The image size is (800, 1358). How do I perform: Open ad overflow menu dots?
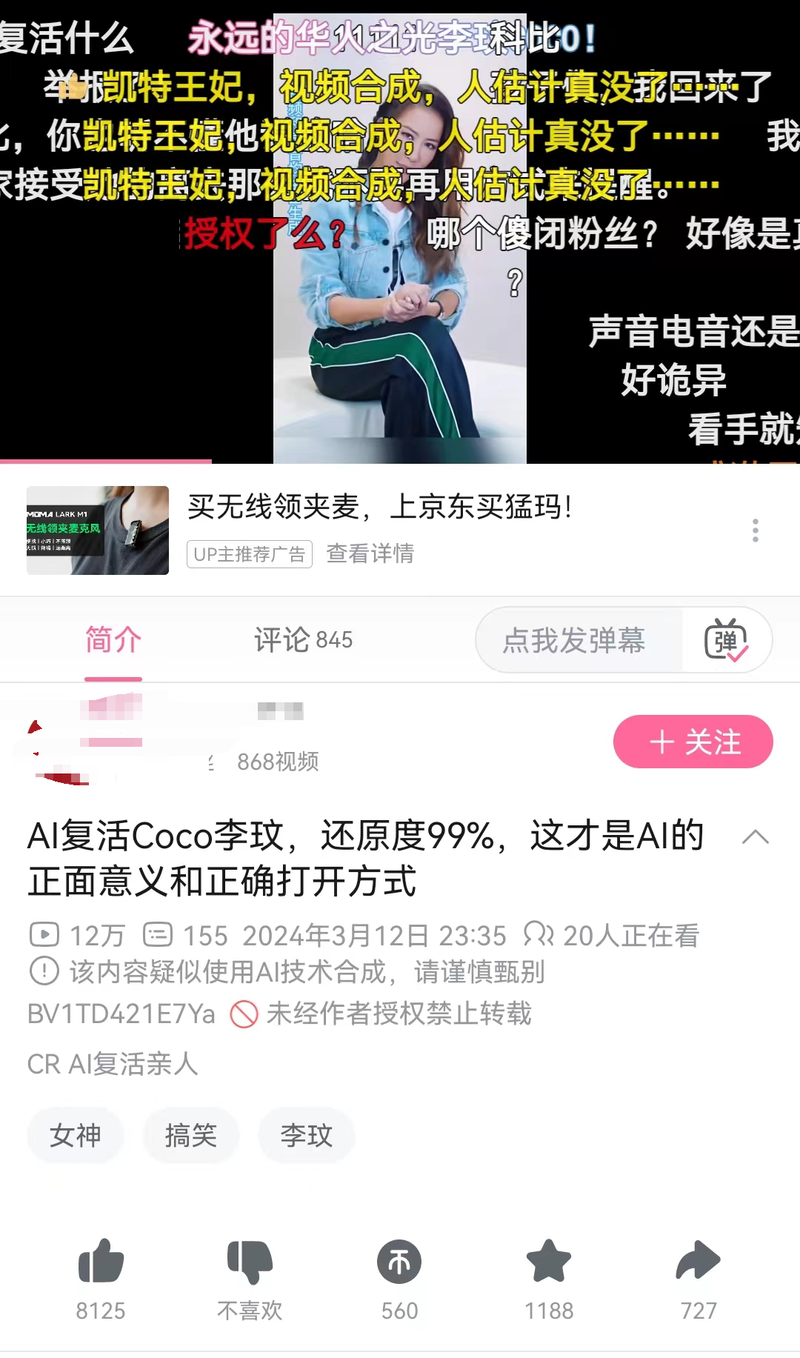point(755,530)
